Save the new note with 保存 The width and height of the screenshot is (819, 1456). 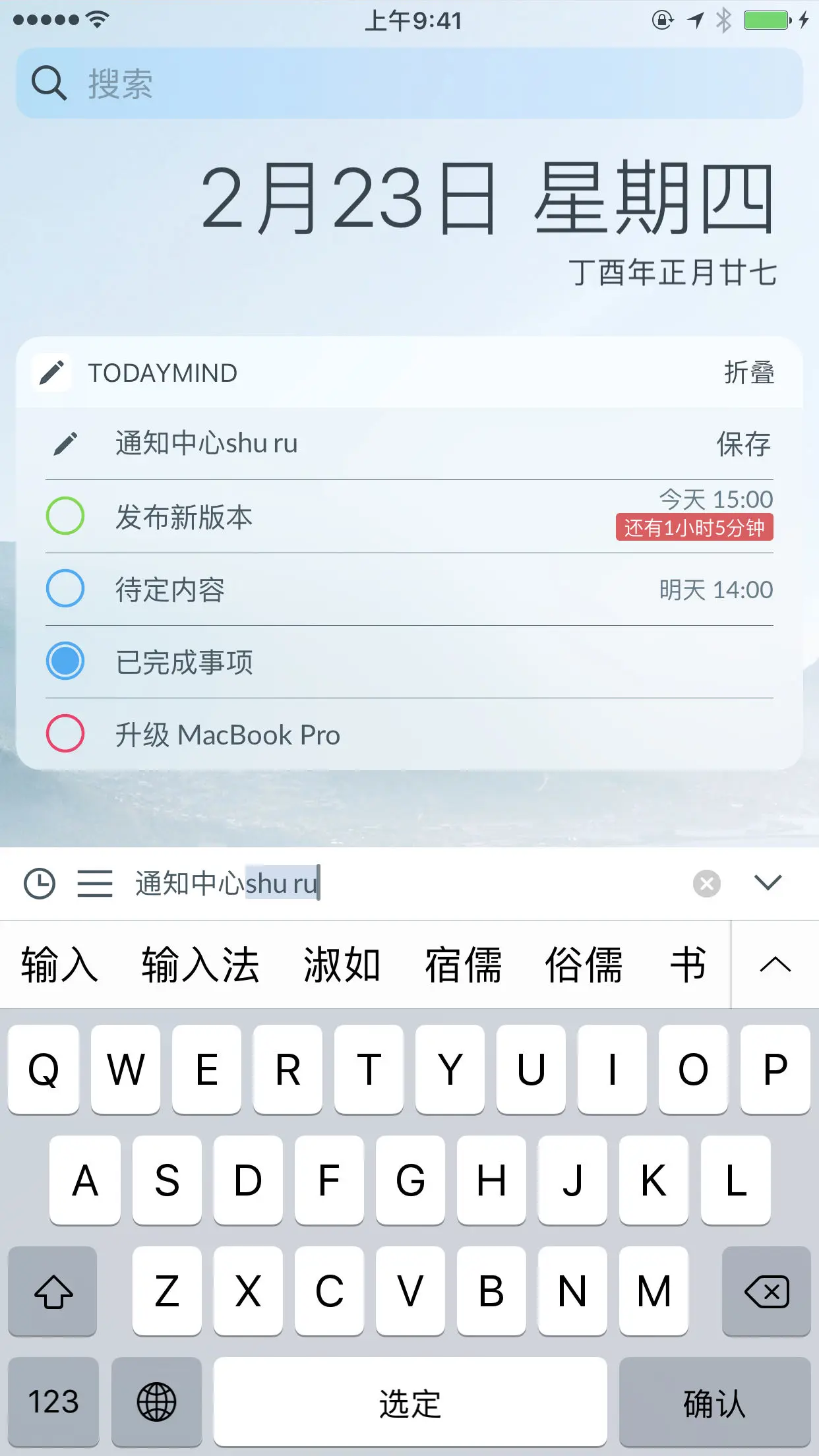(743, 444)
